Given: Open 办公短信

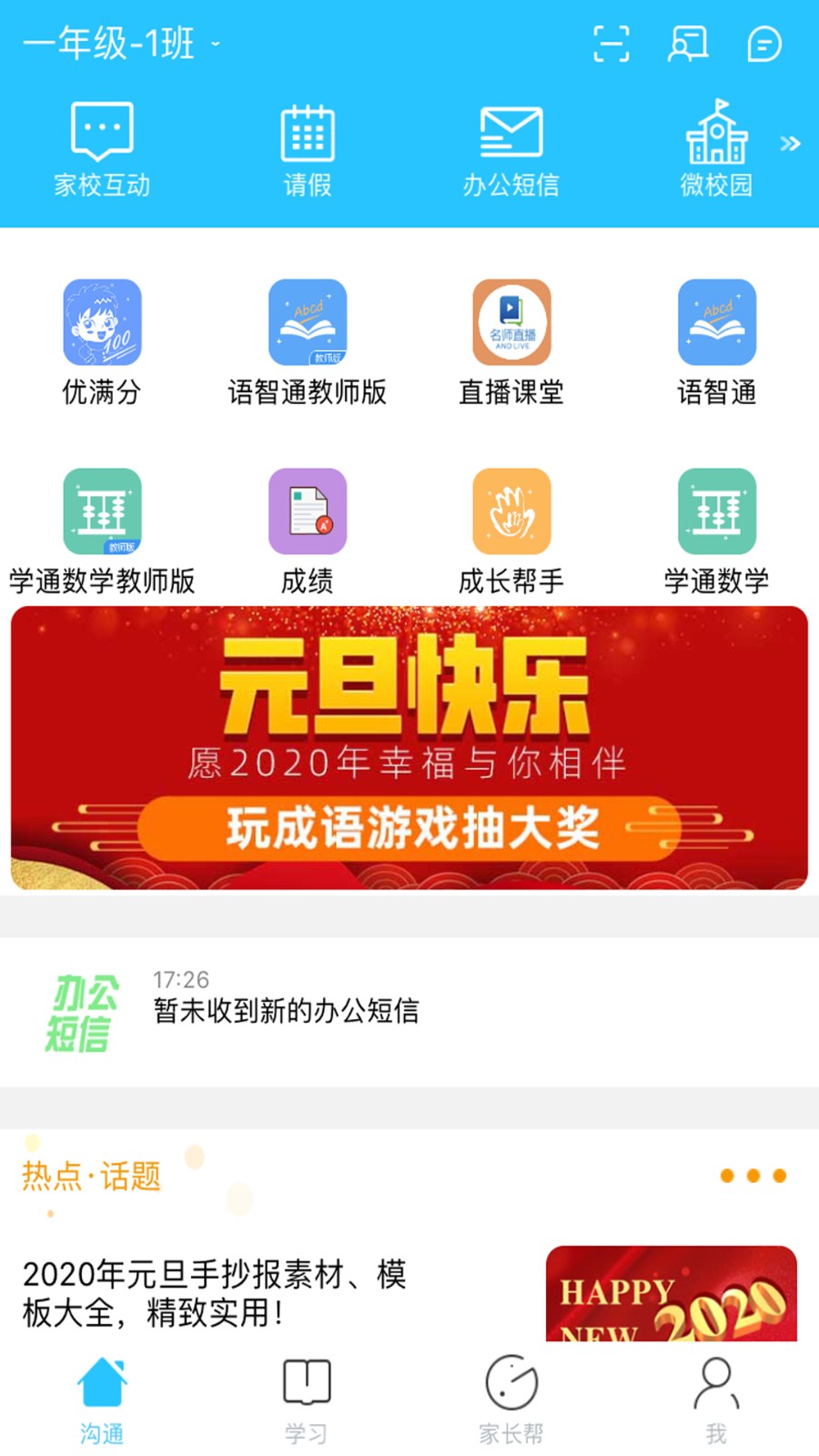Looking at the screenshot, I should point(511,150).
